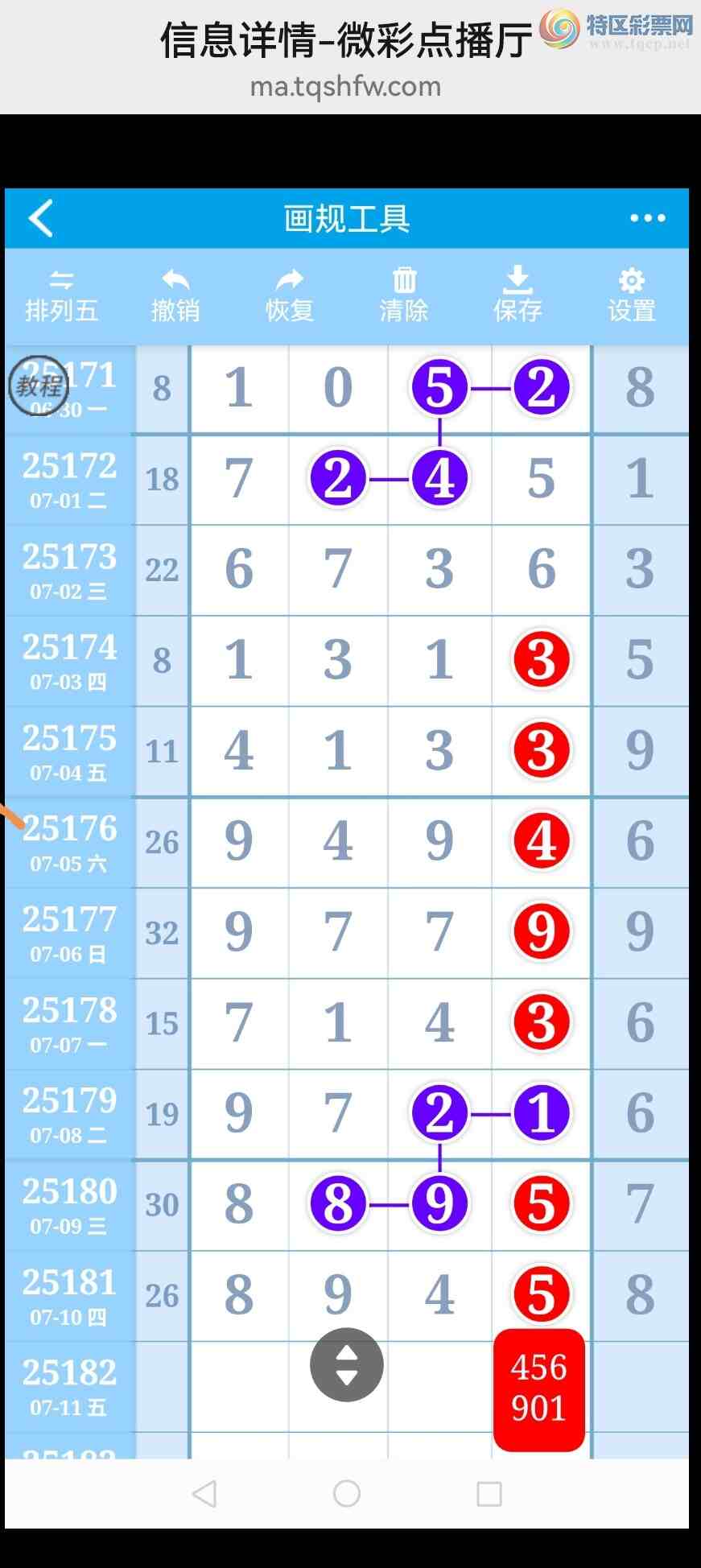Open 设置 settings

point(631,297)
